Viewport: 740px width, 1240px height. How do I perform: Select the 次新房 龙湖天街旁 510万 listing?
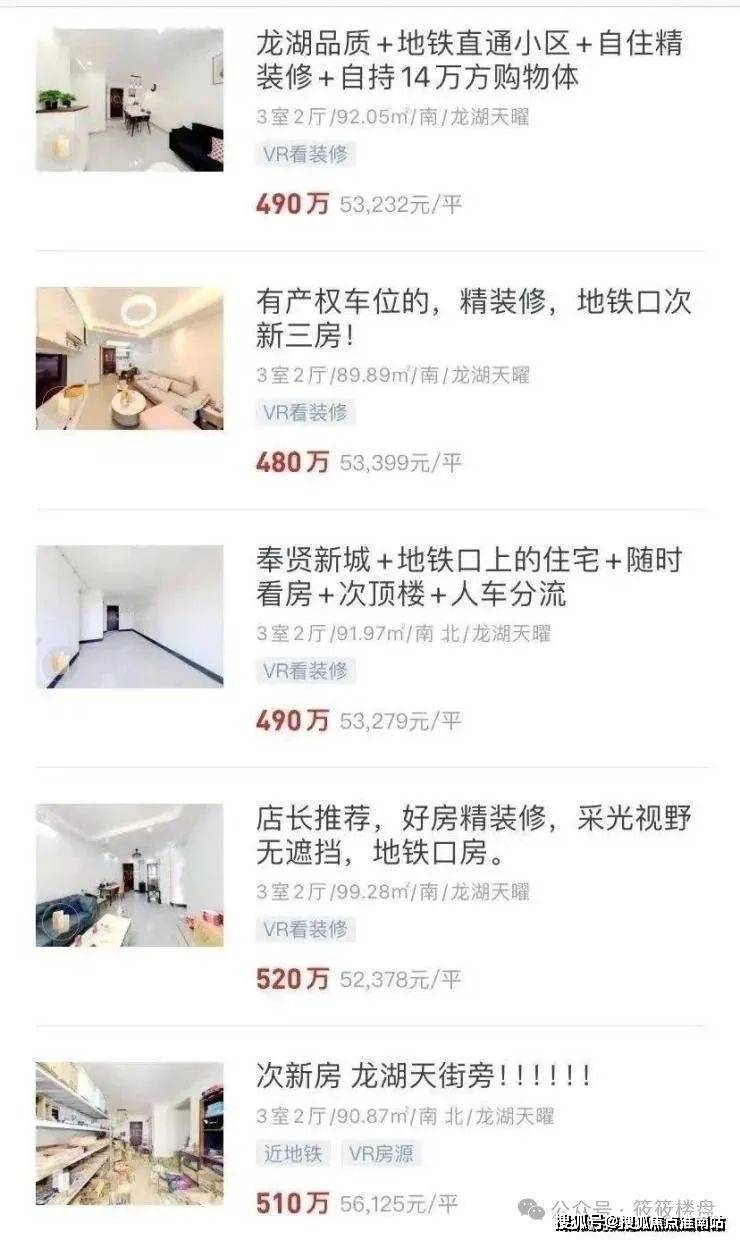tap(424, 1076)
